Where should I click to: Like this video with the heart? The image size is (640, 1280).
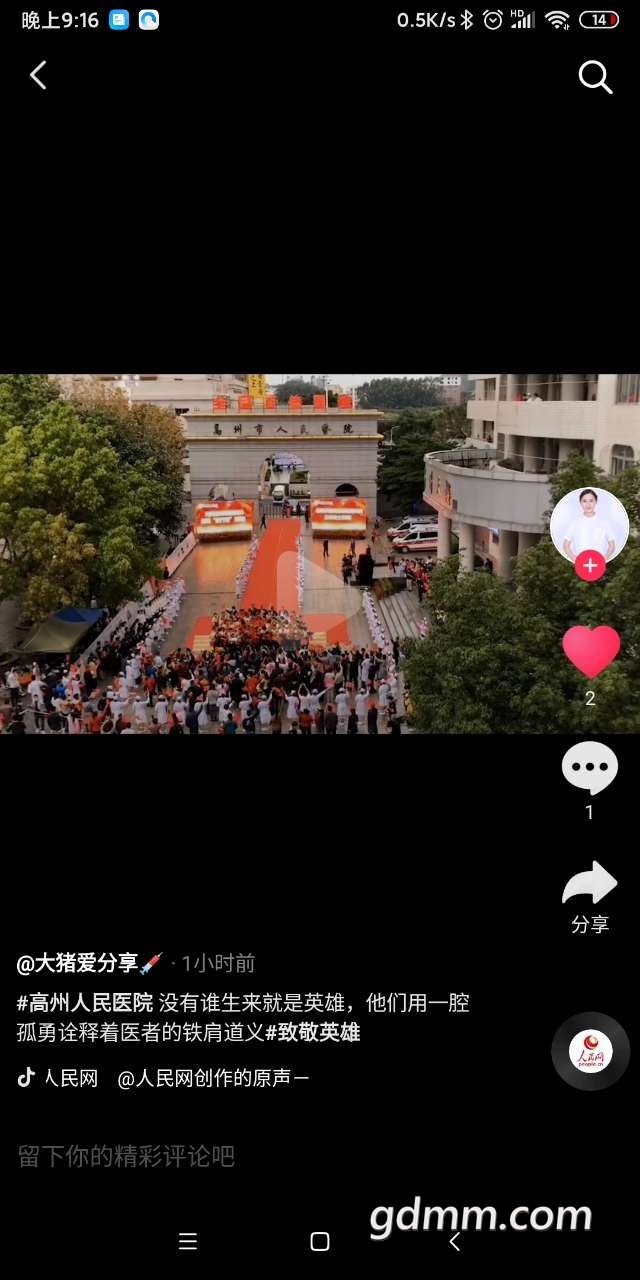tap(590, 651)
